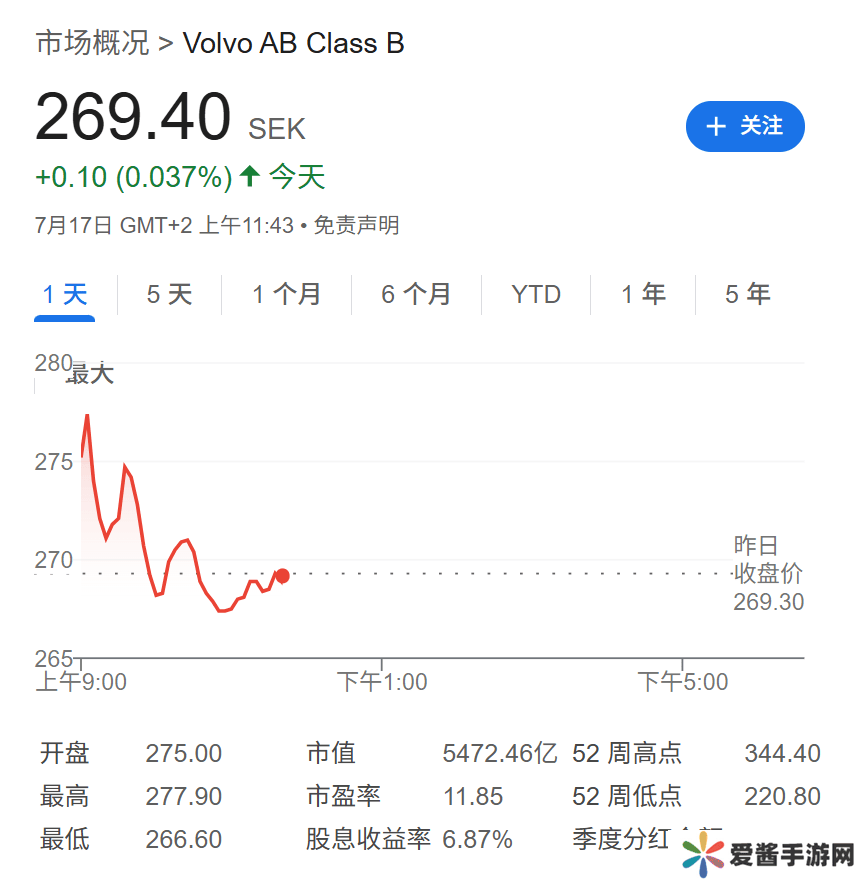The width and height of the screenshot is (868, 880).
Task: Switch chart to 6 个月
Action: pos(416,294)
